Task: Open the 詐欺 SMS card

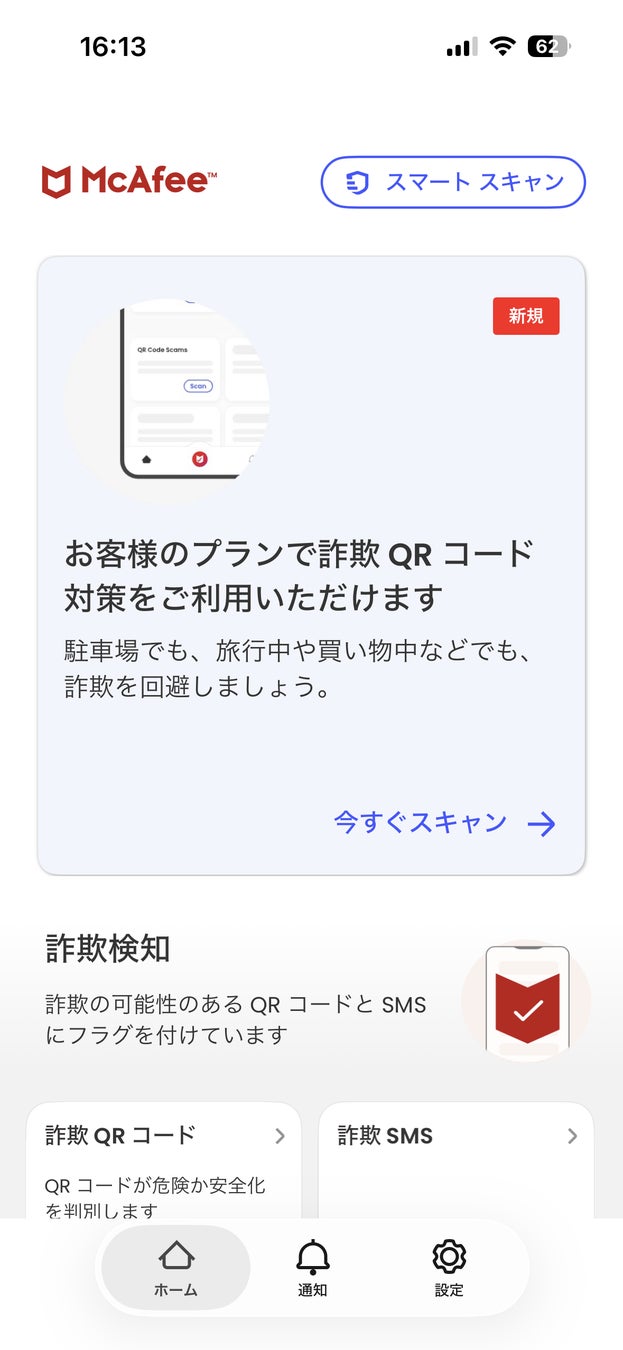Action: (x=455, y=1160)
